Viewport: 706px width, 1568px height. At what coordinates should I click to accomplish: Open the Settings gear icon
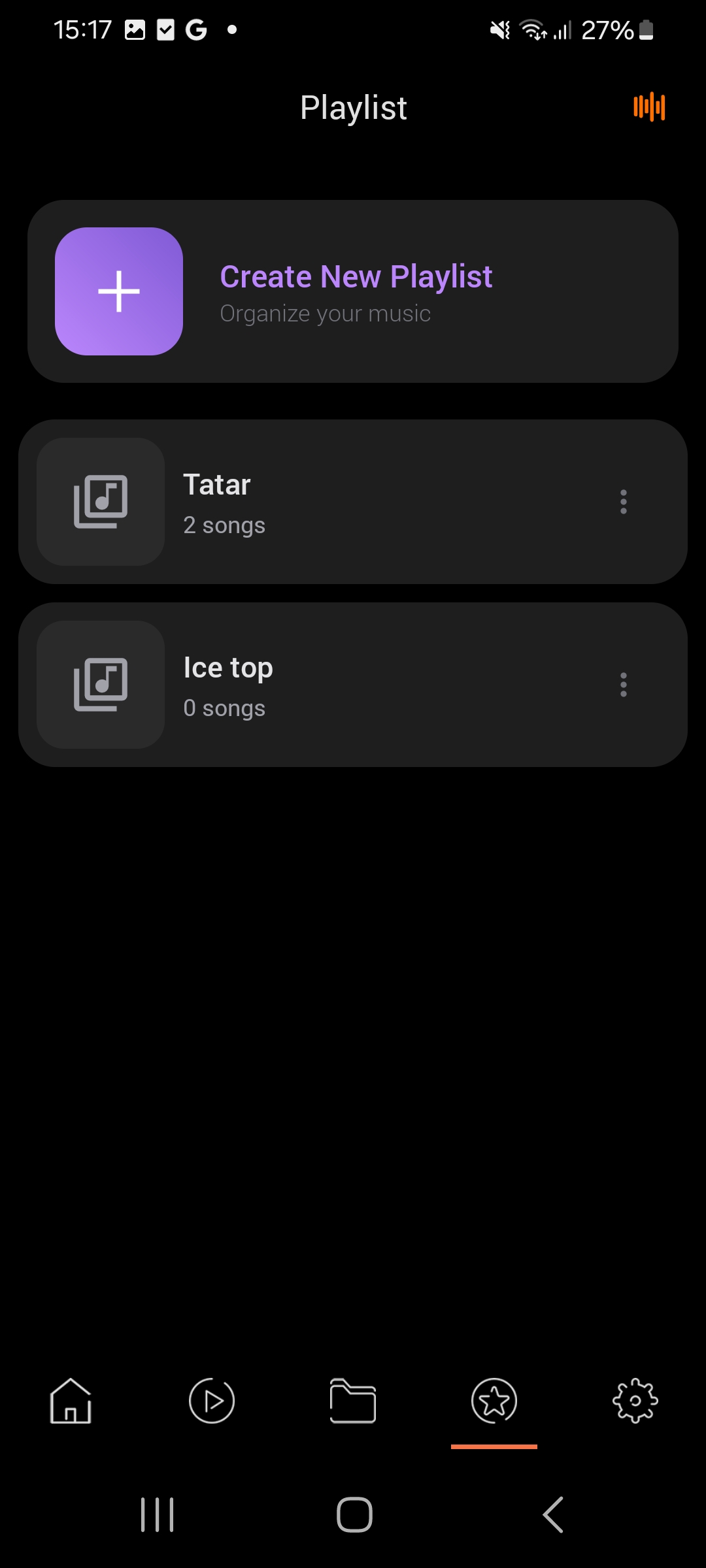coord(635,1401)
